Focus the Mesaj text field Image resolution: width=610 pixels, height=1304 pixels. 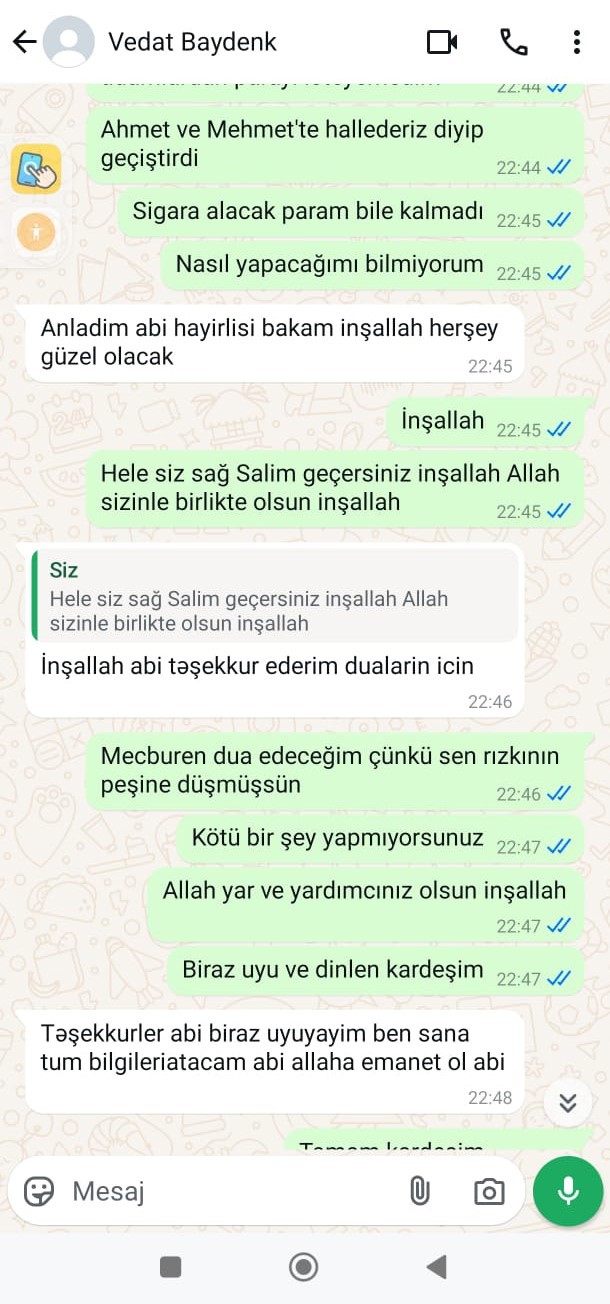tap(230, 1191)
